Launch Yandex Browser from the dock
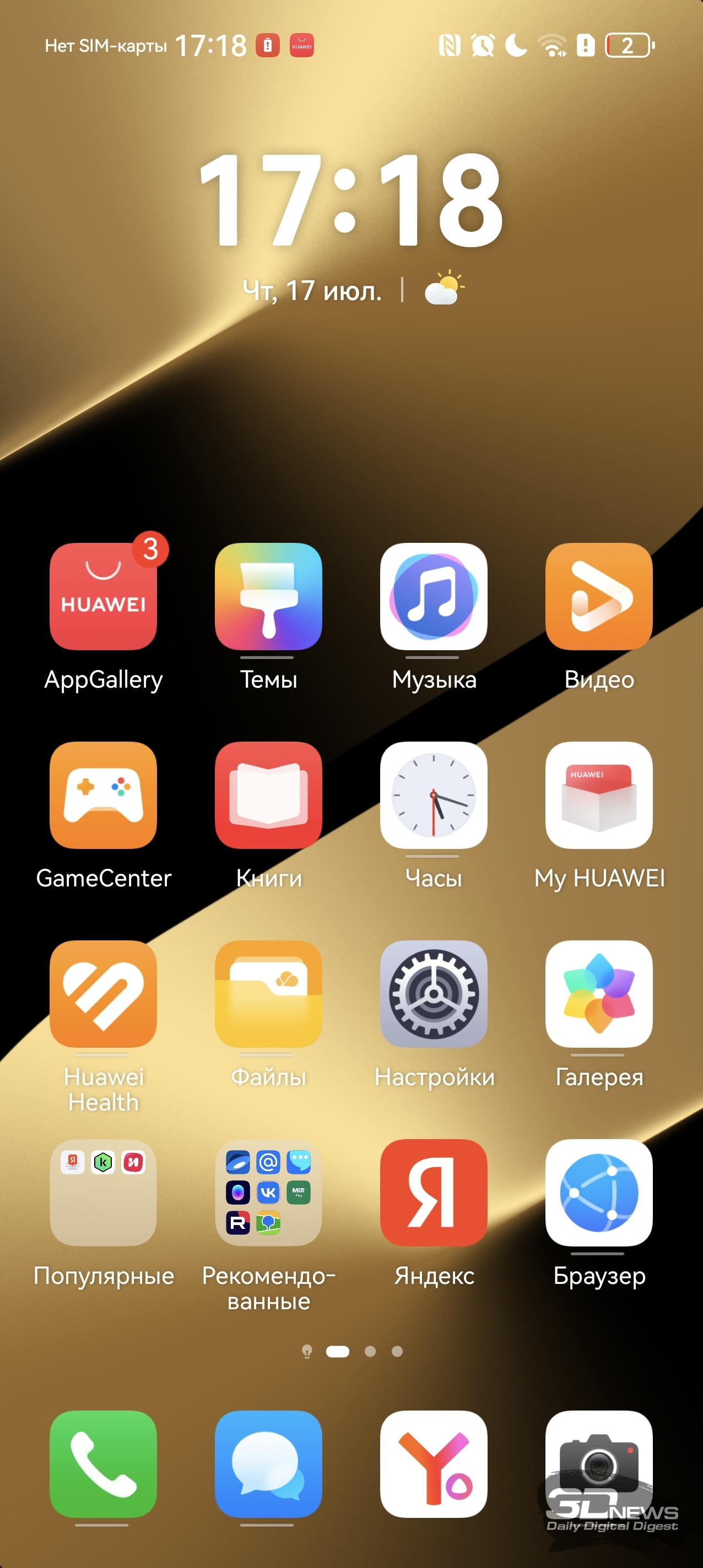 coord(433,1464)
